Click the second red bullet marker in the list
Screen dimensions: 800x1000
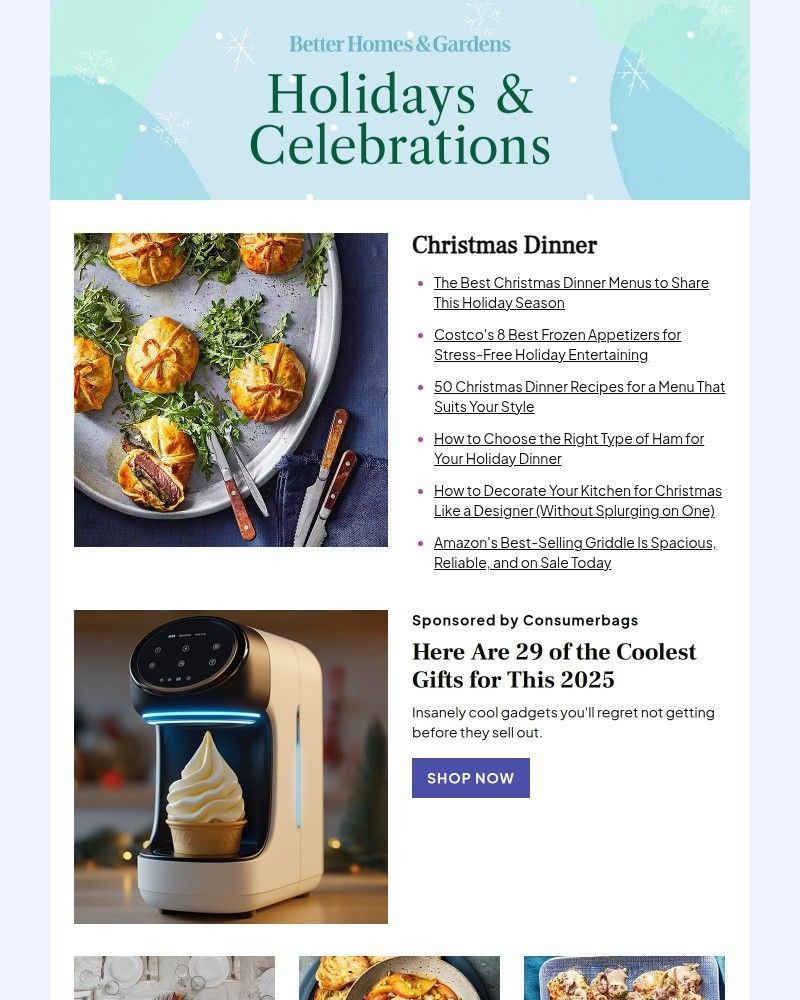[x=419, y=334]
